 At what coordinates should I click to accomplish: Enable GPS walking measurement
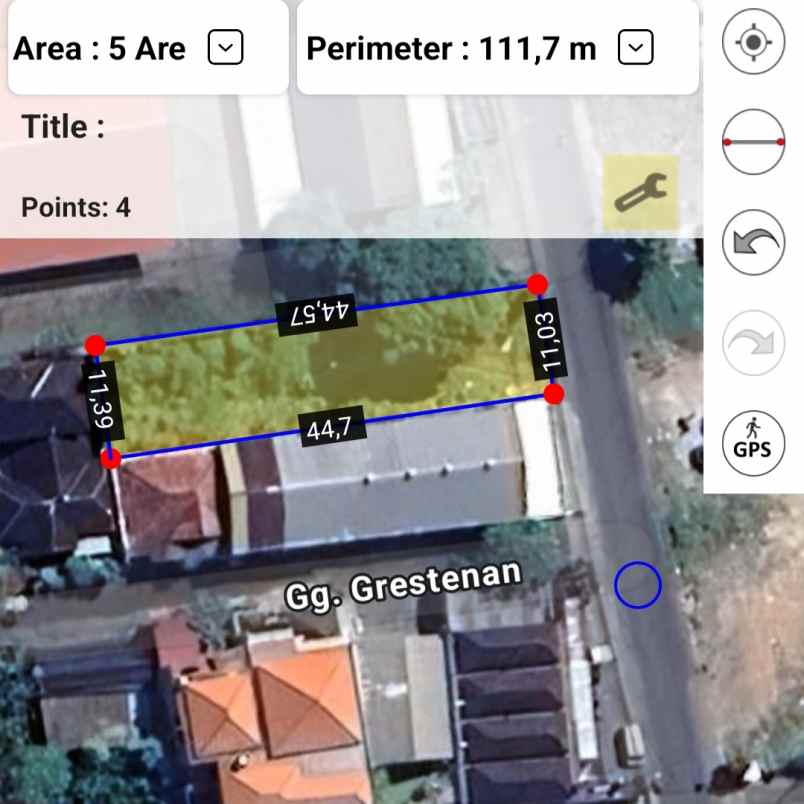pyautogui.click(x=753, y=441)
